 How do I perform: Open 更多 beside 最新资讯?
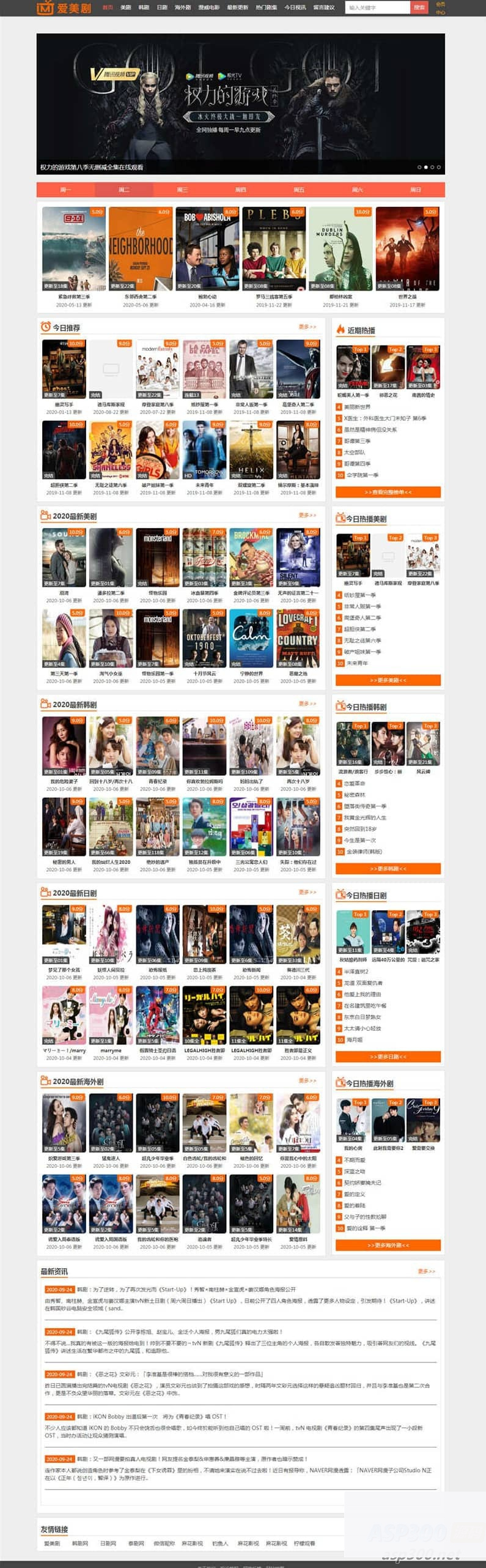[x=426, y=1271]
